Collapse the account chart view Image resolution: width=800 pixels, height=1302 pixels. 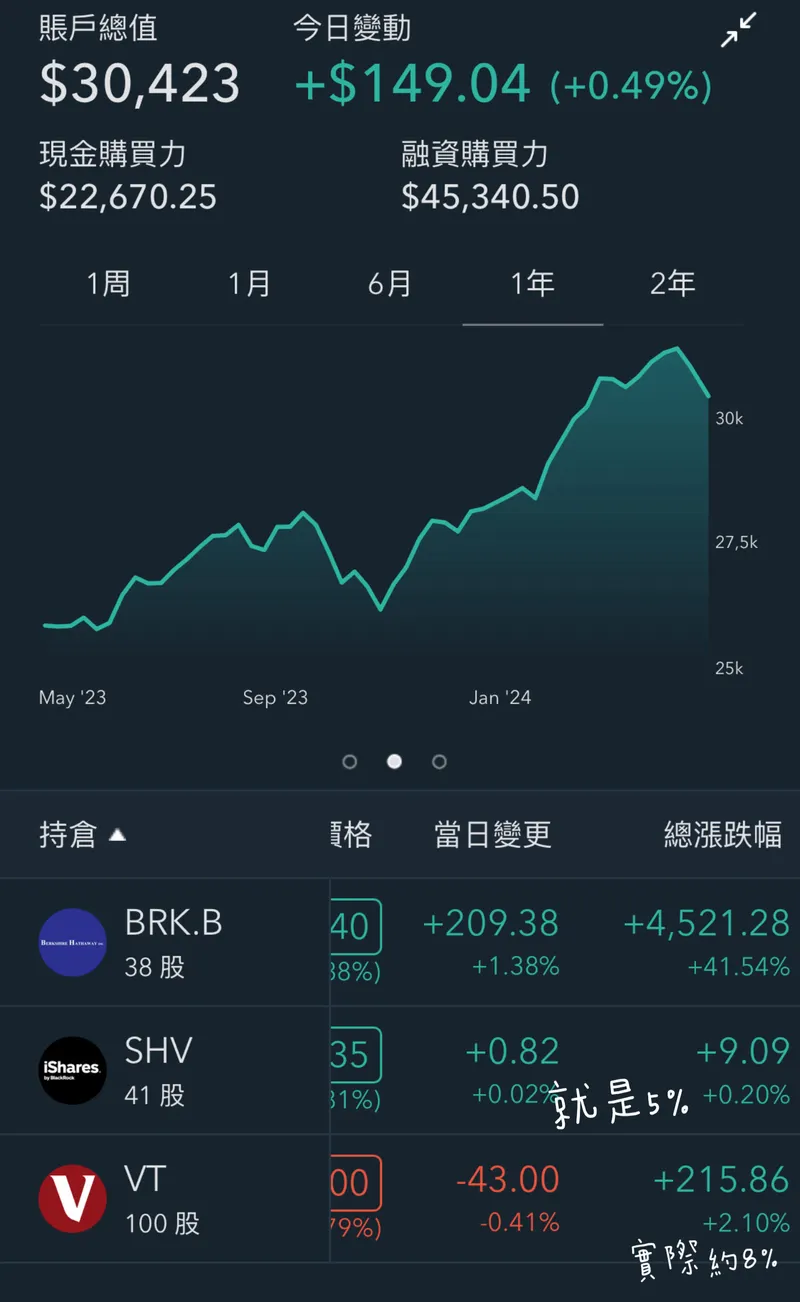(738, 33)
